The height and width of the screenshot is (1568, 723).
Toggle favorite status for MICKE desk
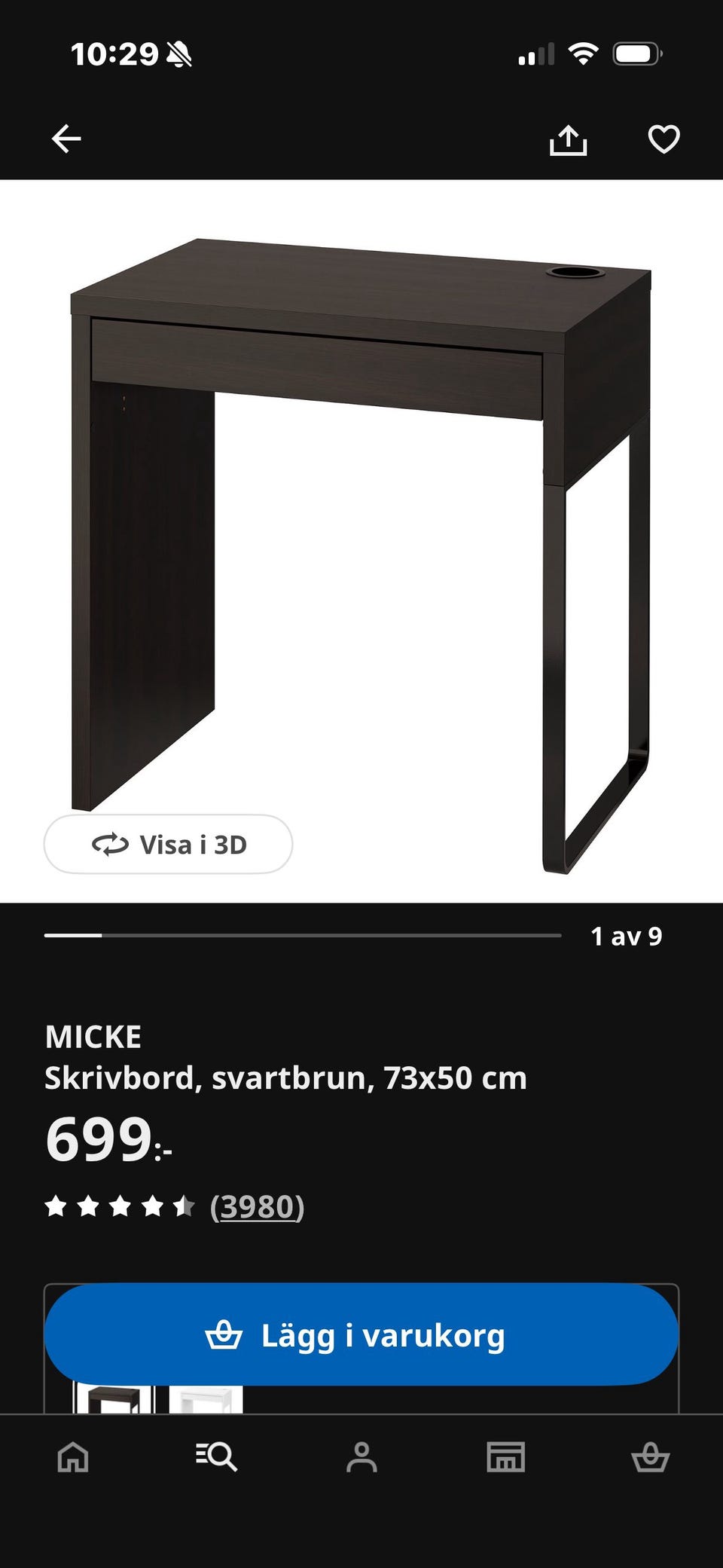pyautogui.click(x=662, y=139)
